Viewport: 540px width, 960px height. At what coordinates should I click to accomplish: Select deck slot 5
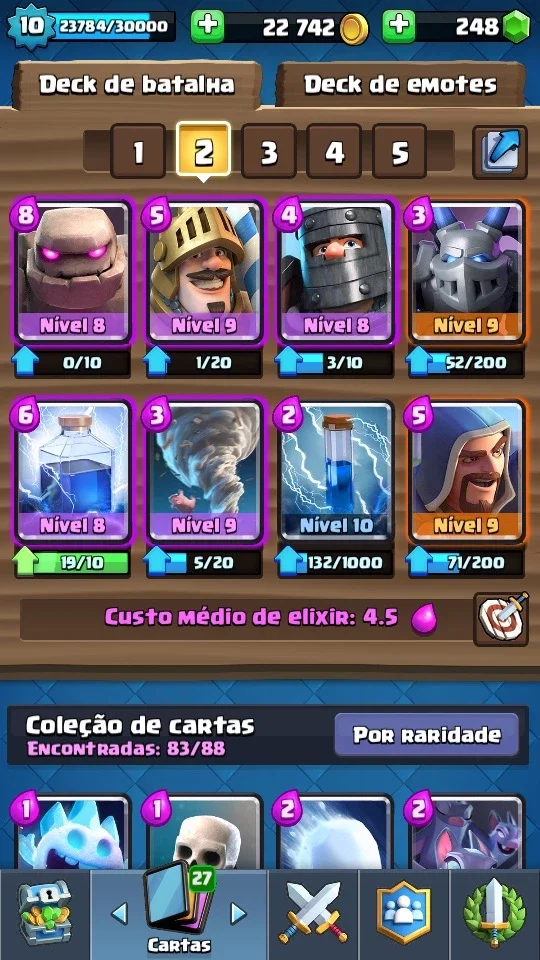coord(399,151)
